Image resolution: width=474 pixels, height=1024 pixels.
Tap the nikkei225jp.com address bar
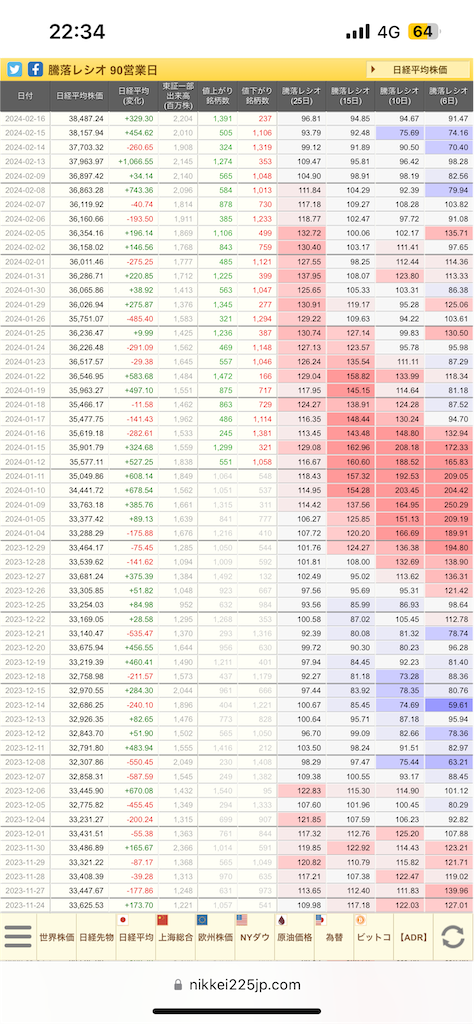click(237, 985)
